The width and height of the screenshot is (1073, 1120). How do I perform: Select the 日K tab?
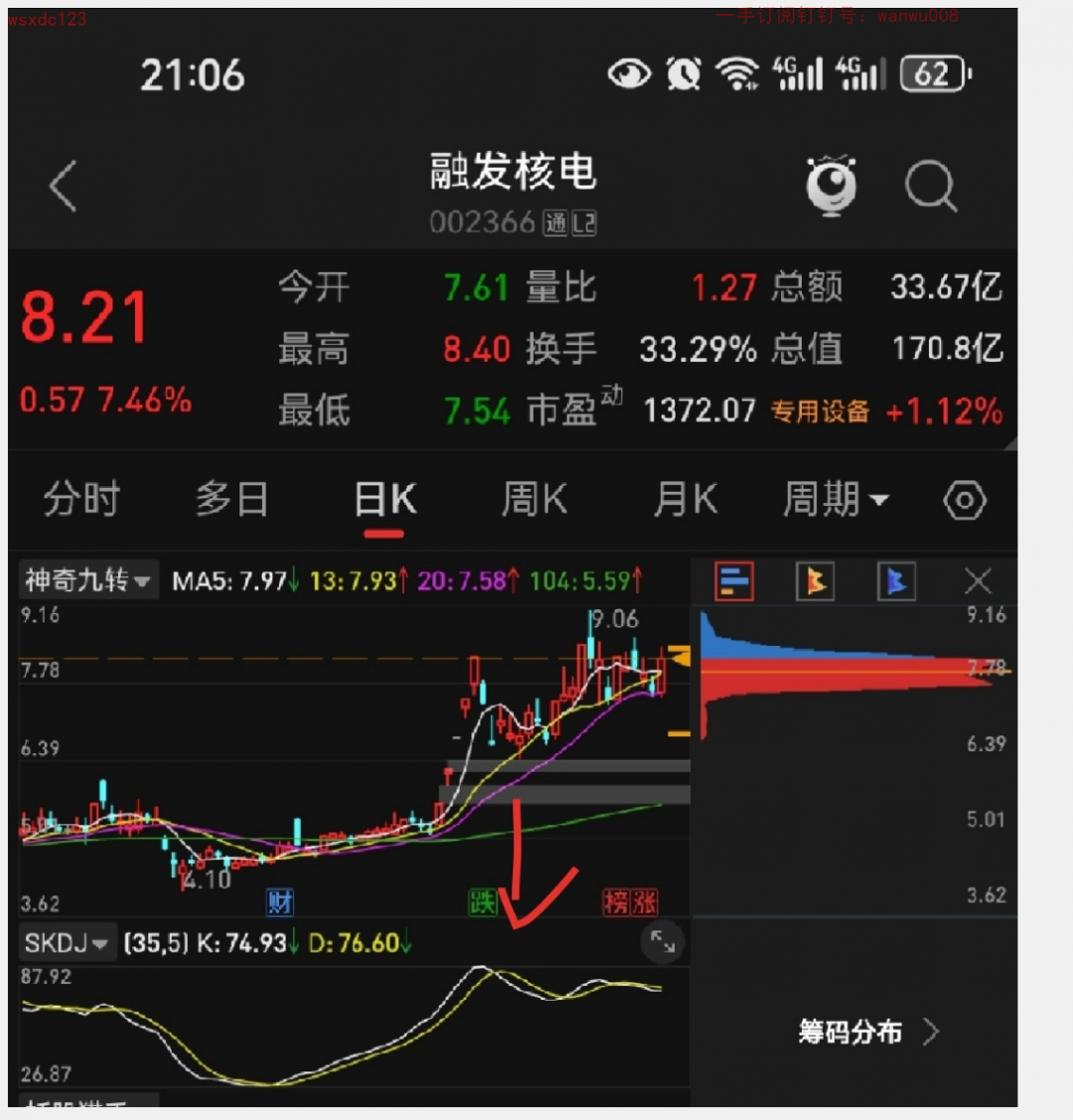pyautogui.click(x=385, y=499)
